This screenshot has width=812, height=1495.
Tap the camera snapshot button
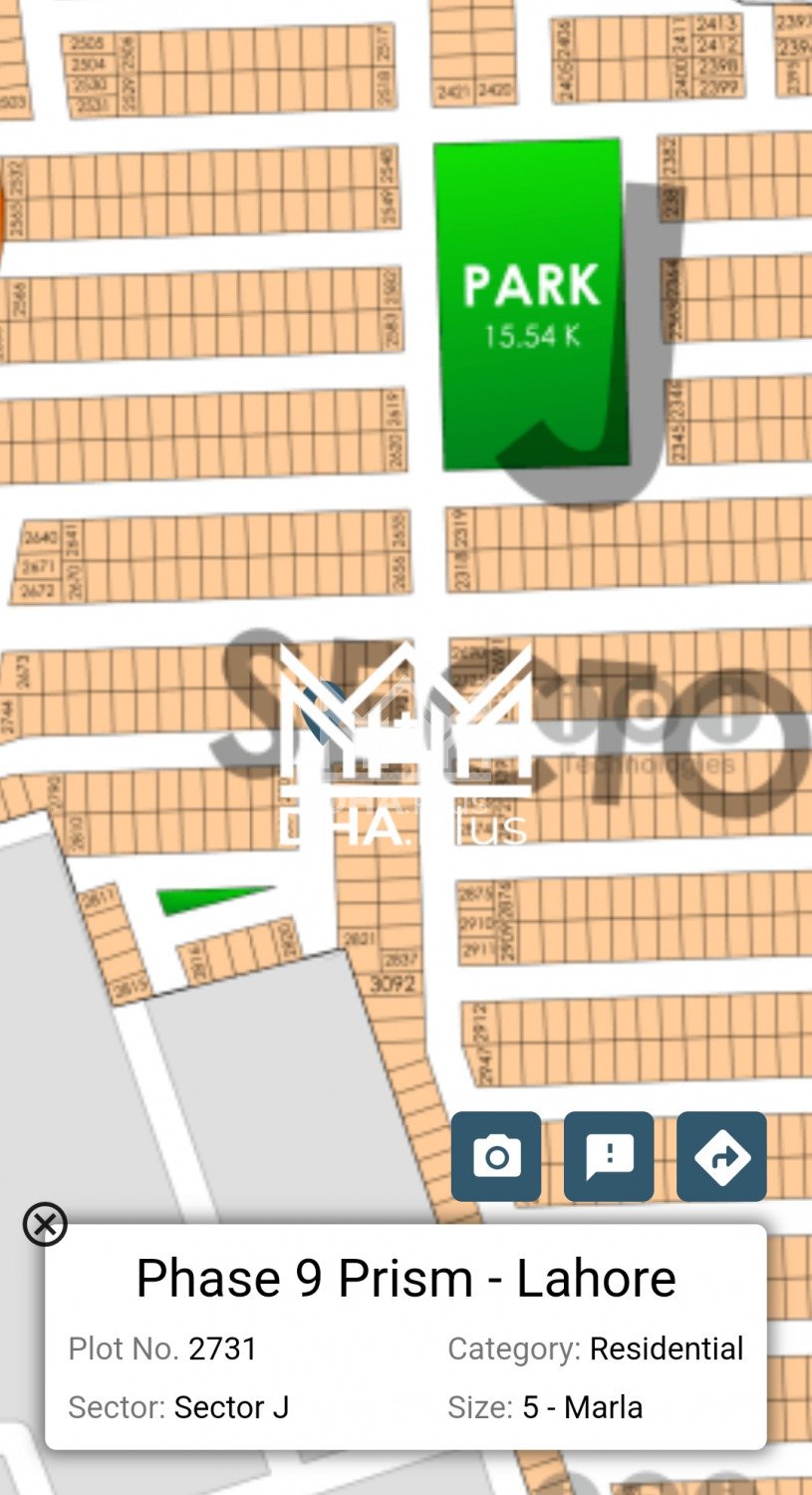click(x=496, y=1156)
